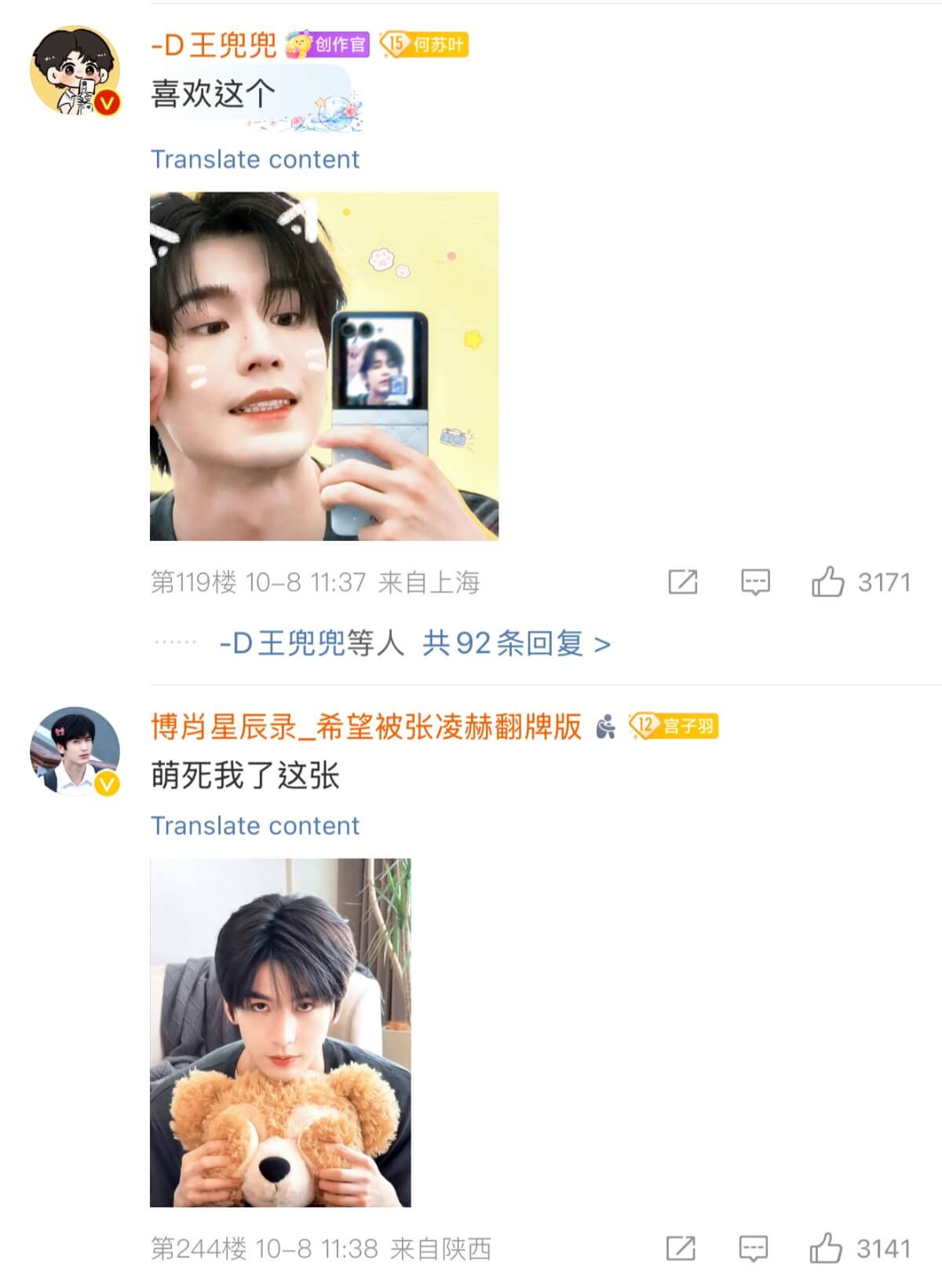Image resolution: width=942 pixels, height=1288 pixels.
Task: Open the 宫子羽 fan badge
Action: pyautogui.click(x=674, y=726)
